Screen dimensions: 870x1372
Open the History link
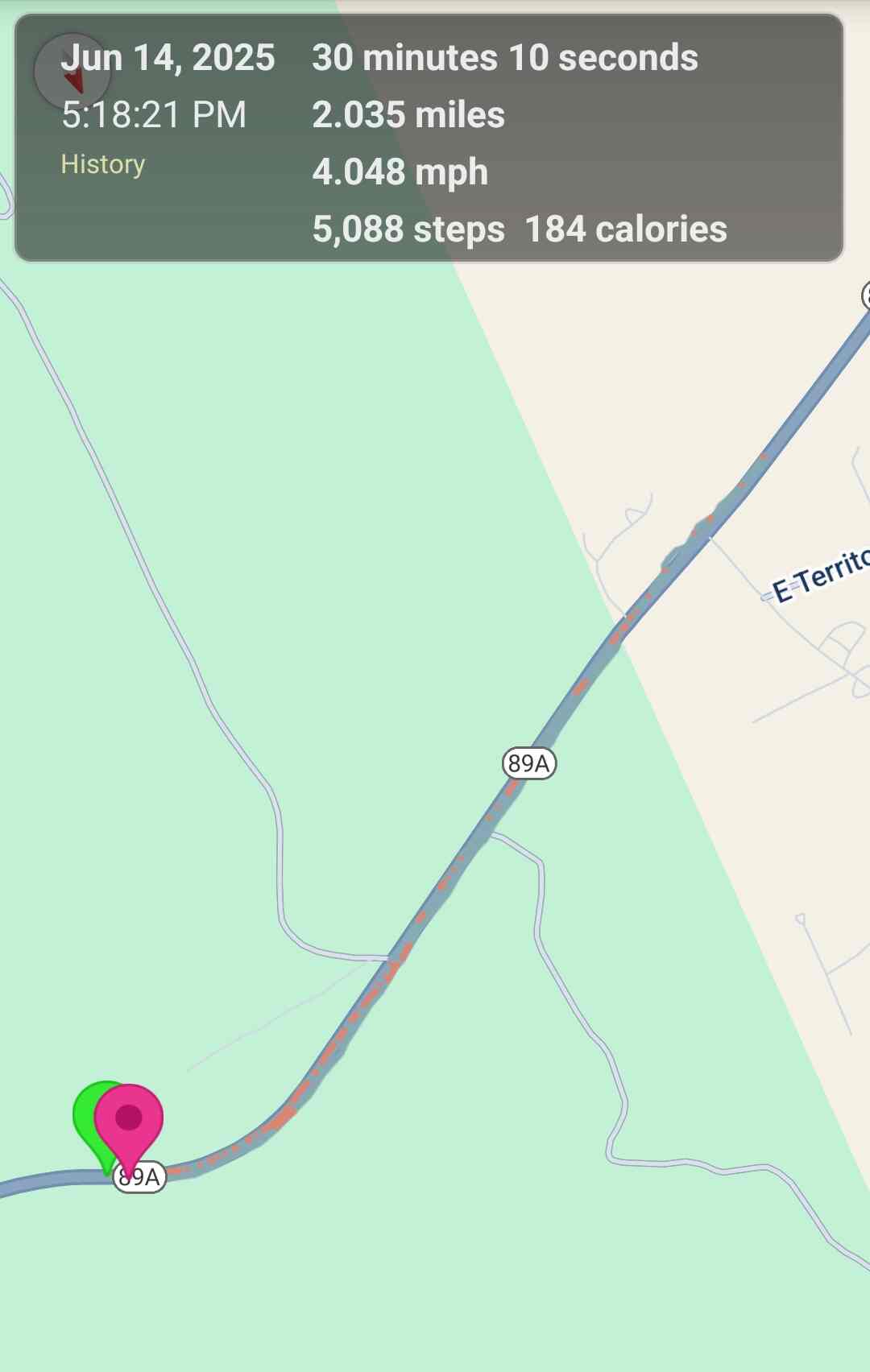[103, 164]
